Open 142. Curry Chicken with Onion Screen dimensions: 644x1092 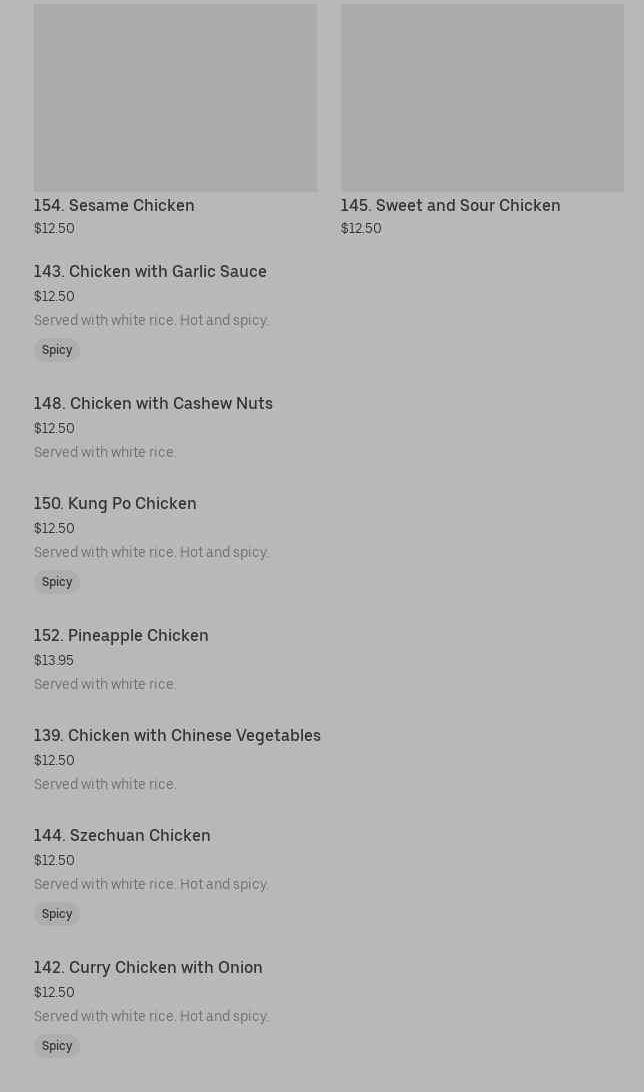tap(148, 968)
